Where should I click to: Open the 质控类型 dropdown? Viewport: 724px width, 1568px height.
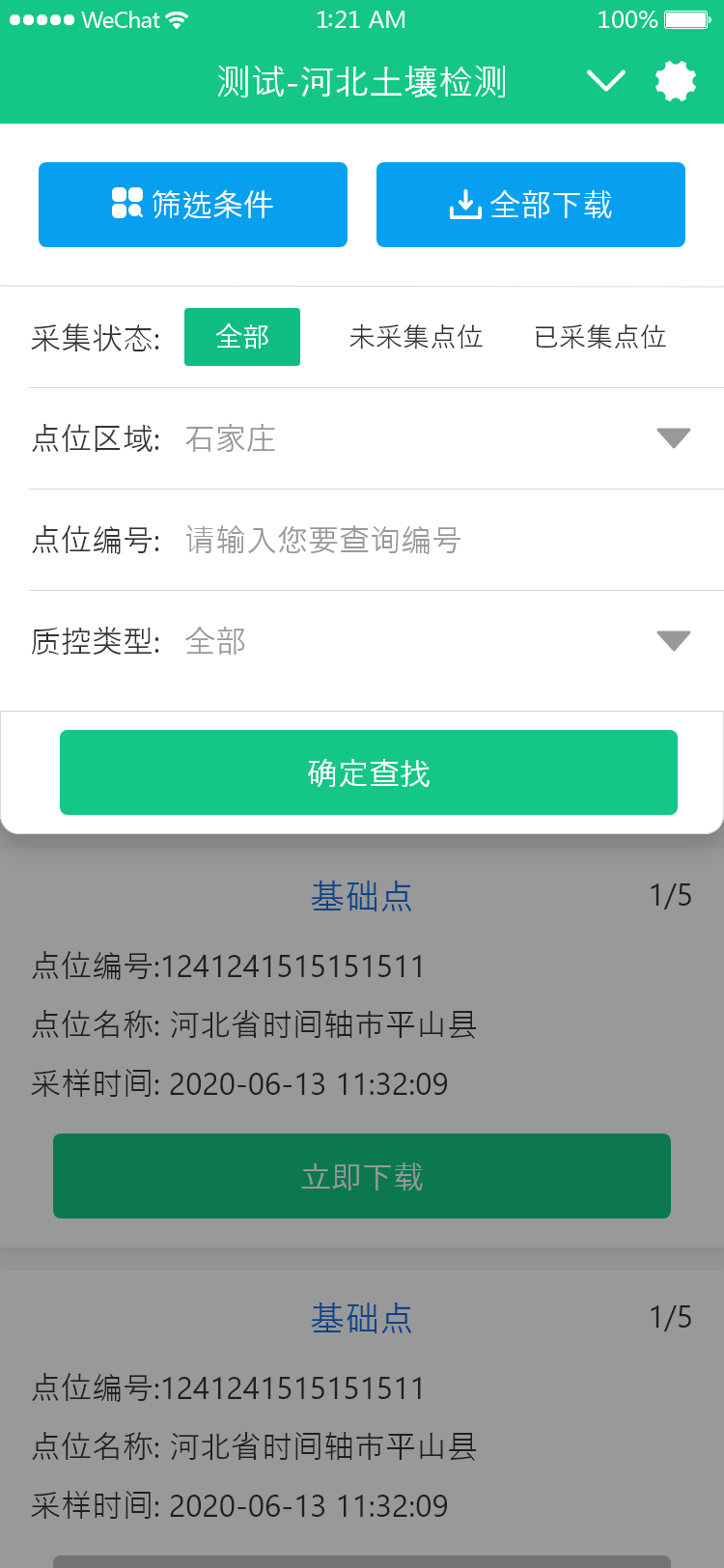coord(434,641)
